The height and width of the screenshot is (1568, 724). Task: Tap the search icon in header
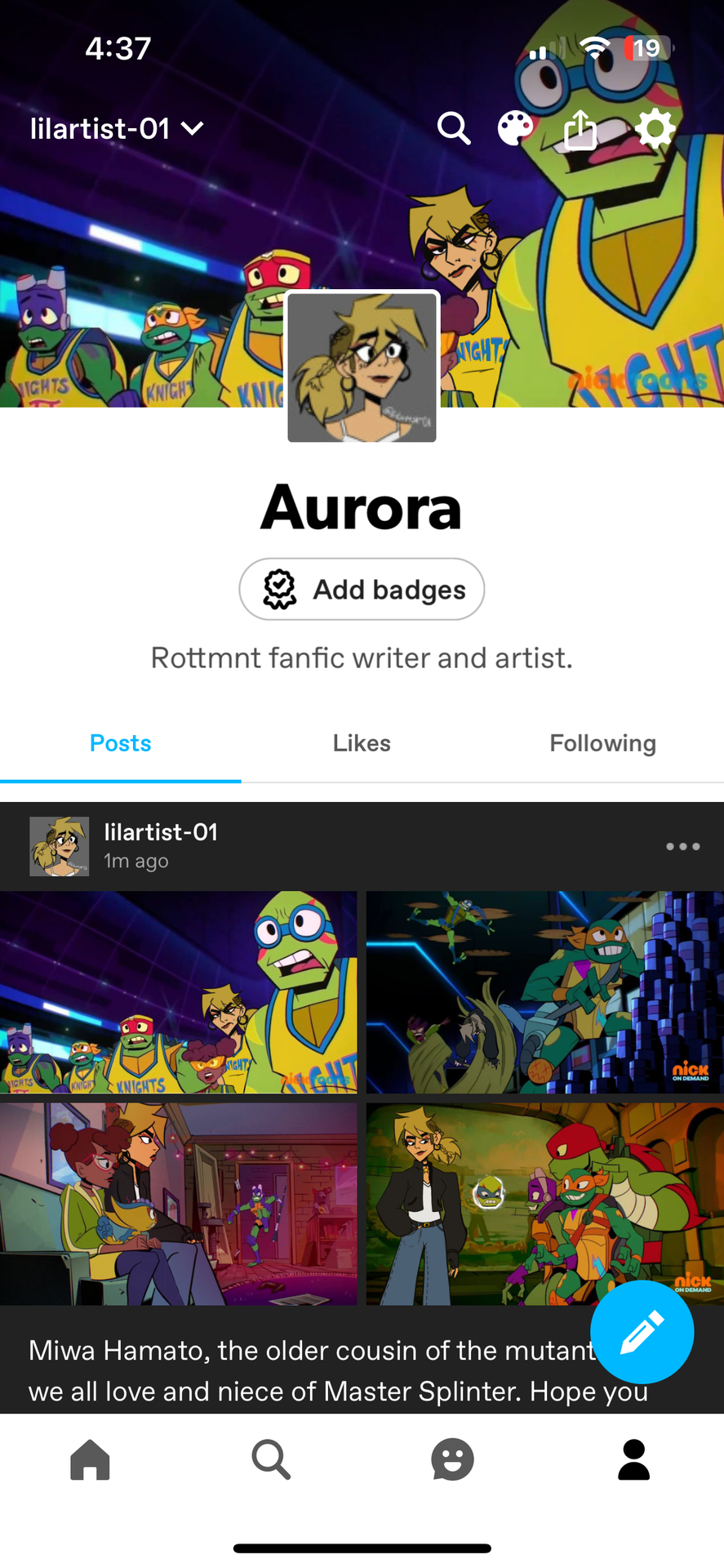454,128
